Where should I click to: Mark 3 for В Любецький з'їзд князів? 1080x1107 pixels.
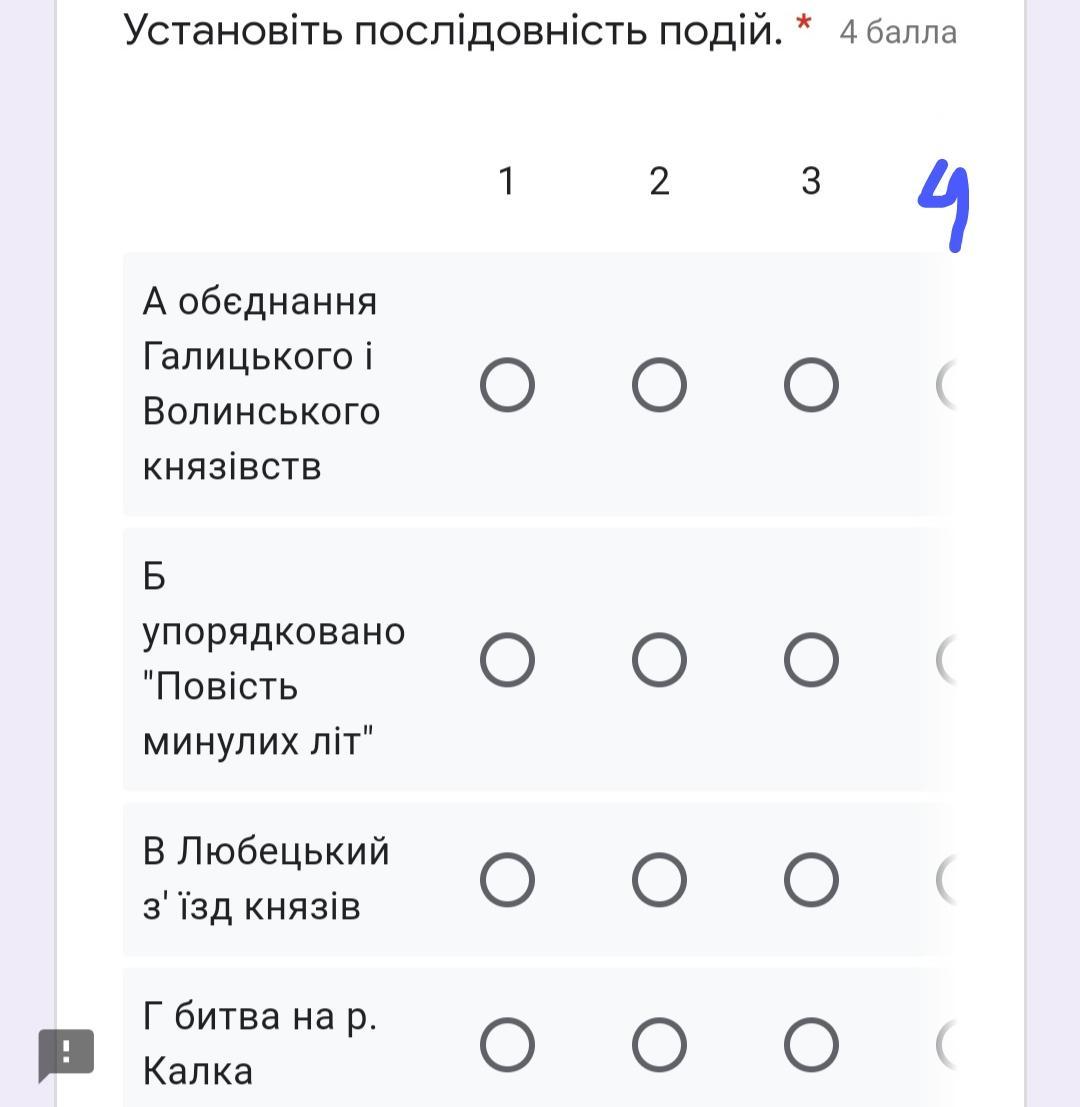pyautogui.click(x=811, y=880)
